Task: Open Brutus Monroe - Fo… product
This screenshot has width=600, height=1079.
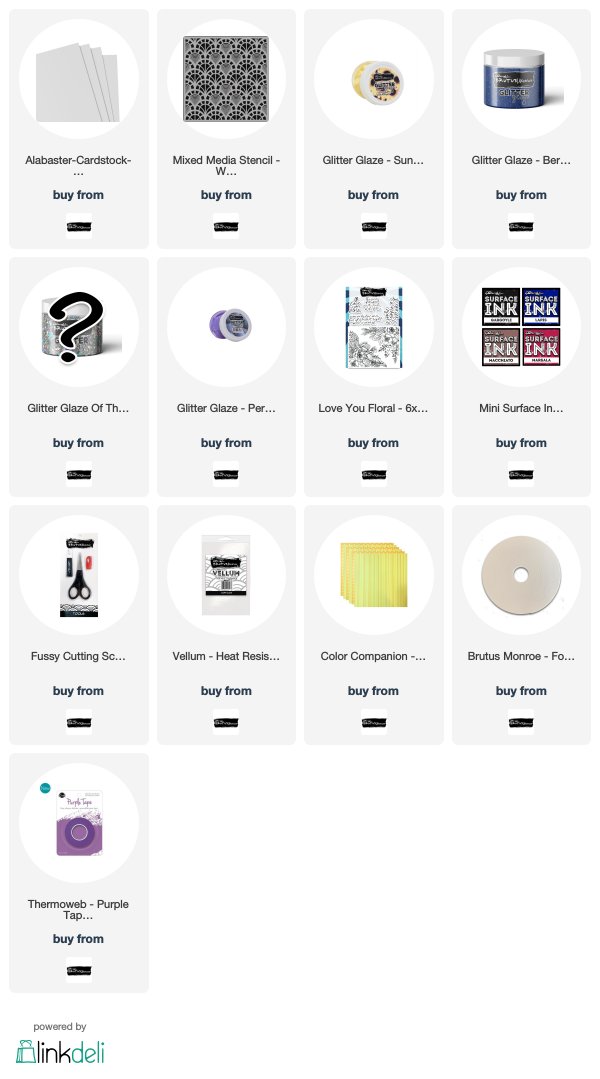Action: (x=522, y=625)
